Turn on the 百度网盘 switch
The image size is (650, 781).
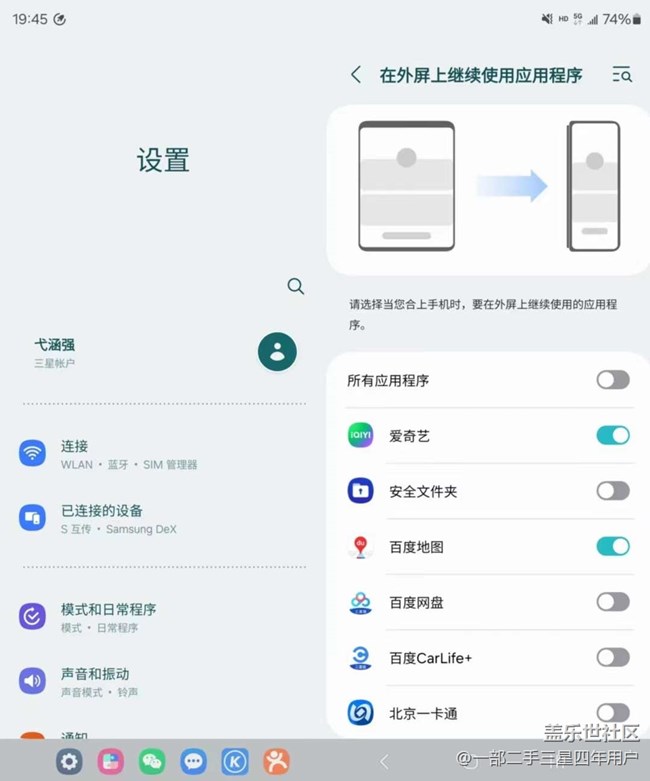point(613,601)
